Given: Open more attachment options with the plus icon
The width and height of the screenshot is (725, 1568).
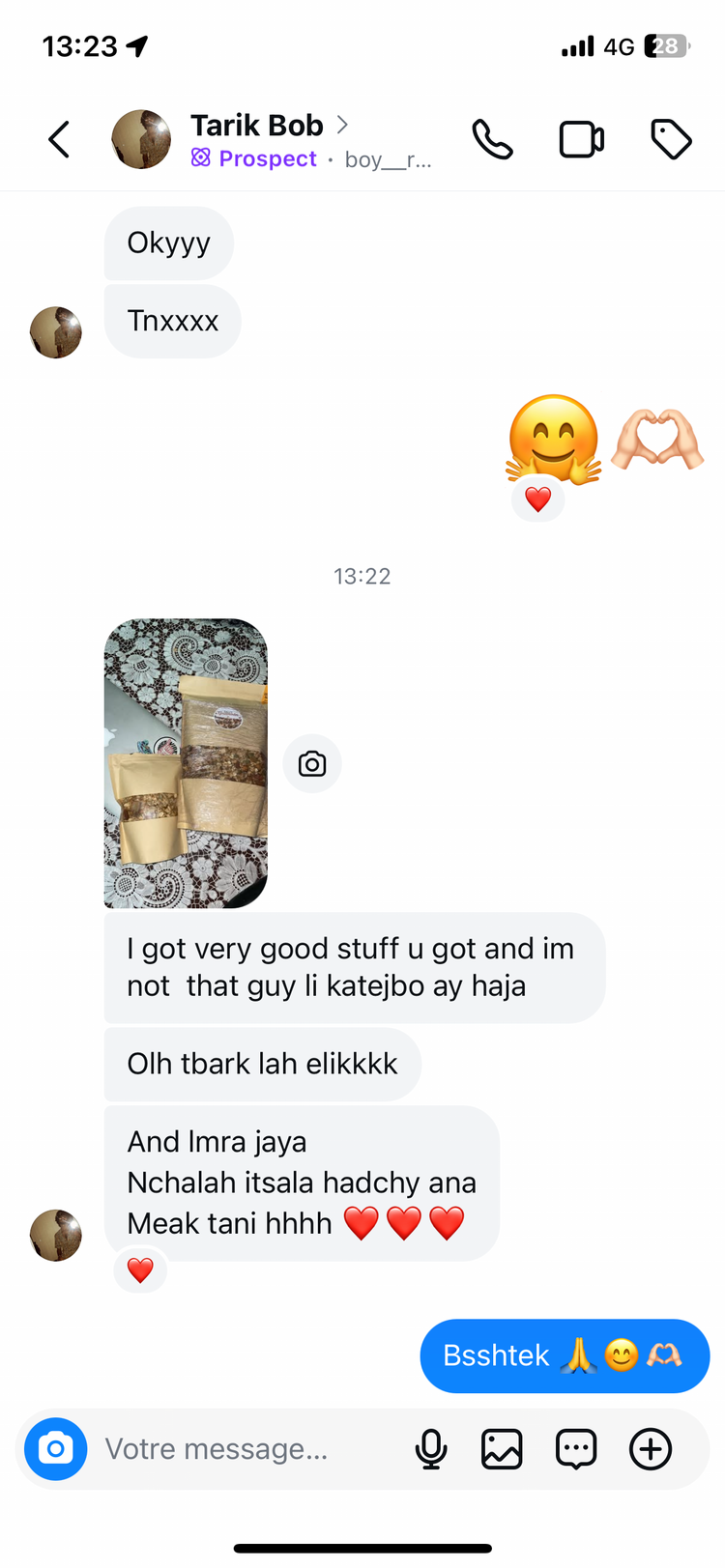Looking at the screenshot, I should click(651, 1448).
